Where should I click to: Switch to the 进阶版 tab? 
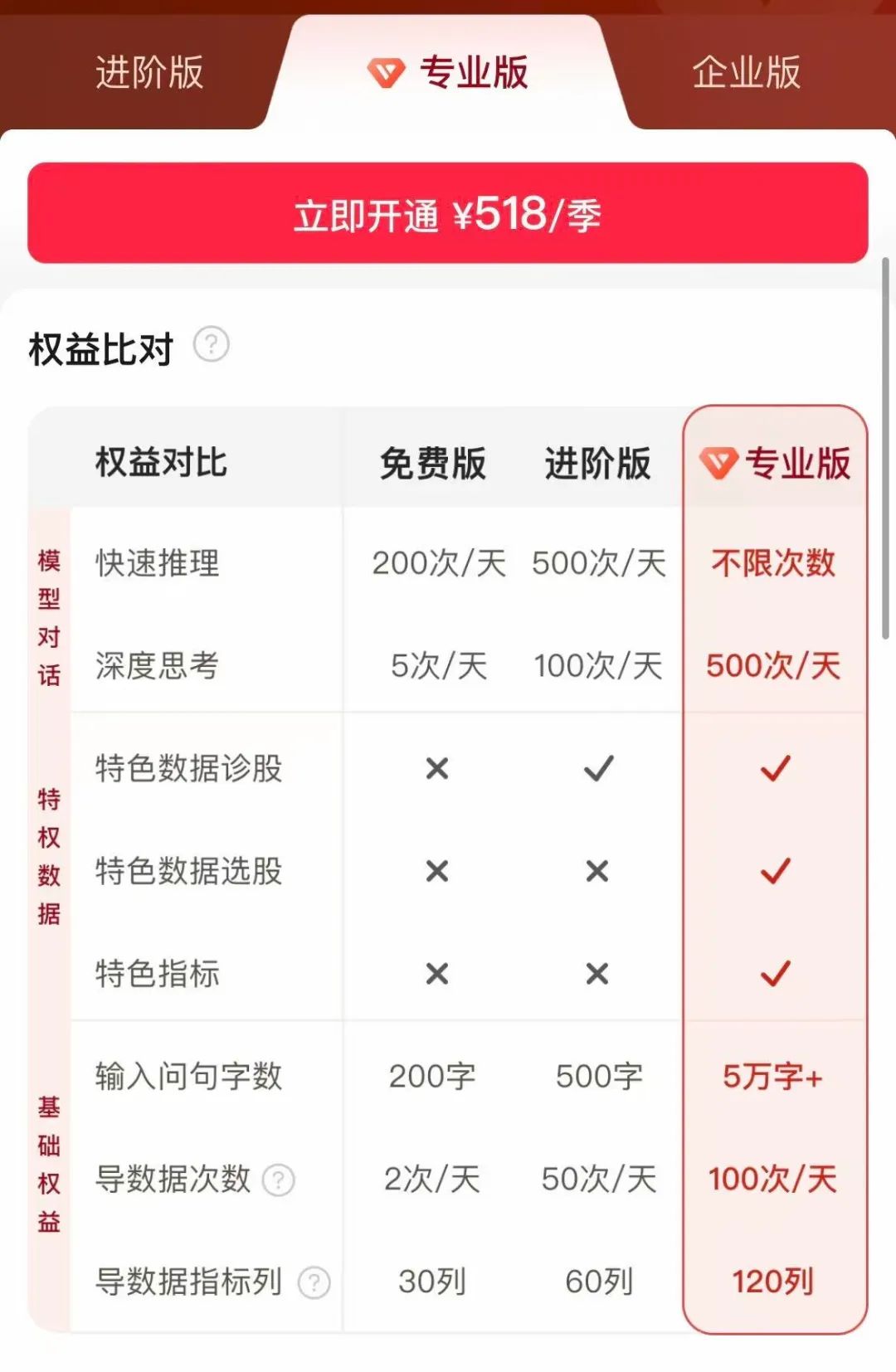pyautogui.click(x=149, y=73)
